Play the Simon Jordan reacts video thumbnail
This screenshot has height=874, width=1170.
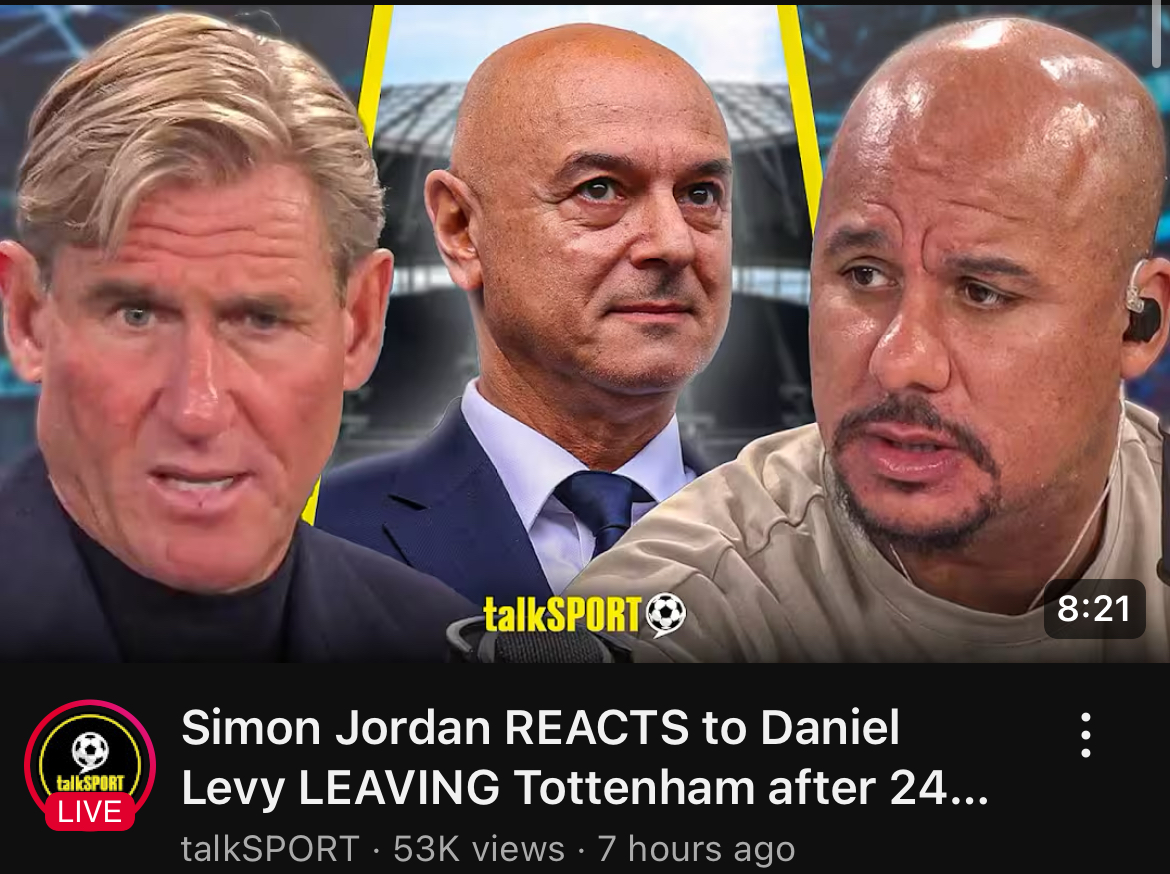585,333
